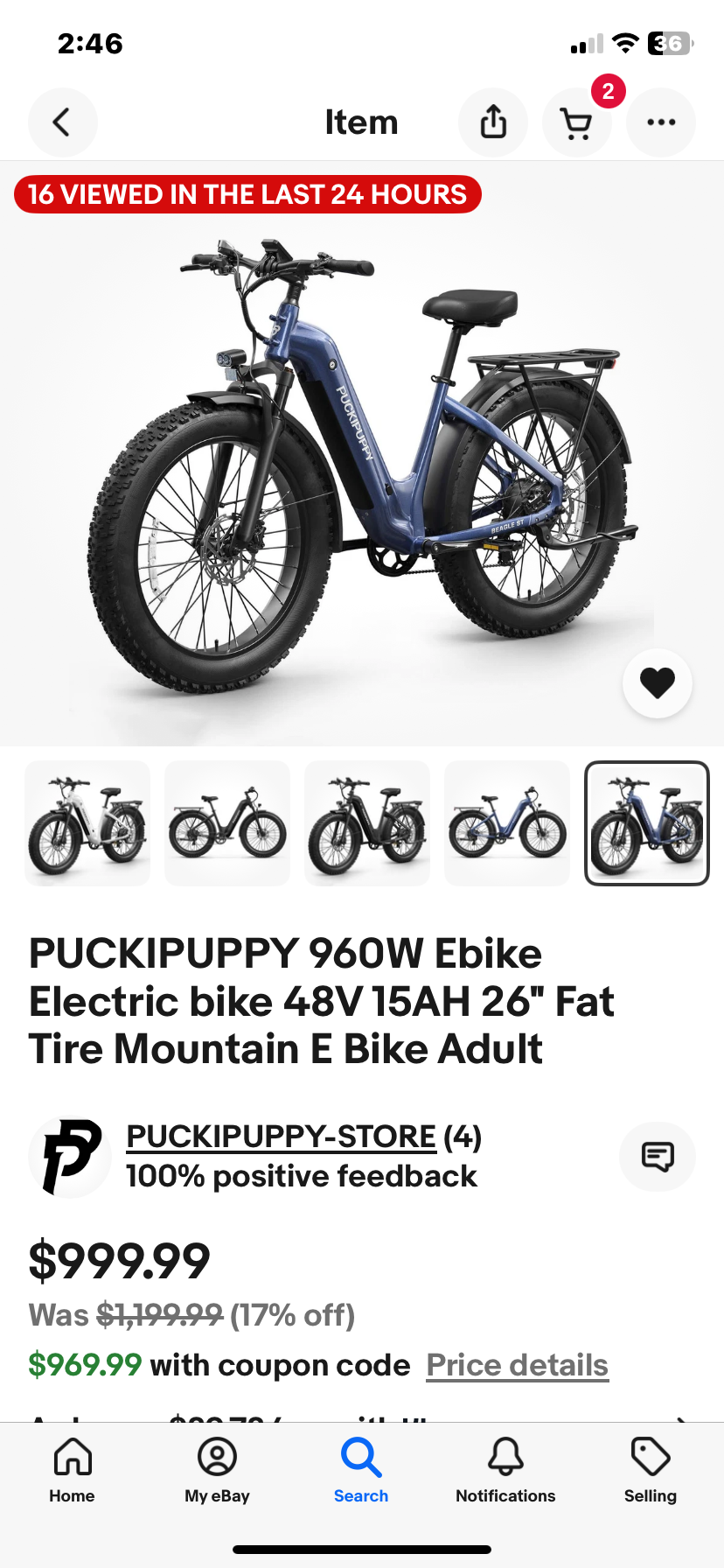The height and width of the screenshot is (1568, 724).
Task: Select the fourth thumbnail, blue bike side view
Action: pyautogui.click(x=507, y=823)
